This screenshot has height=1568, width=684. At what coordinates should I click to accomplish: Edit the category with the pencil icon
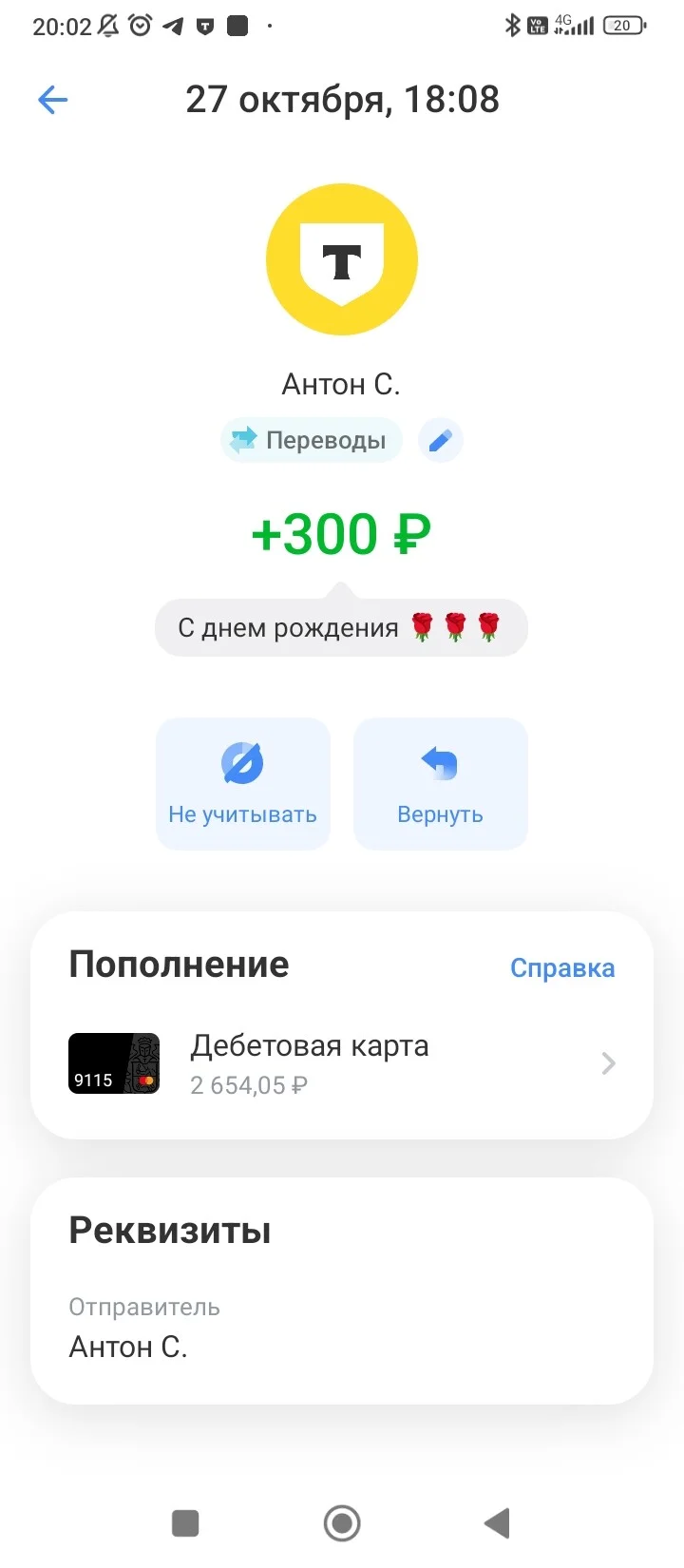(440, 440)
